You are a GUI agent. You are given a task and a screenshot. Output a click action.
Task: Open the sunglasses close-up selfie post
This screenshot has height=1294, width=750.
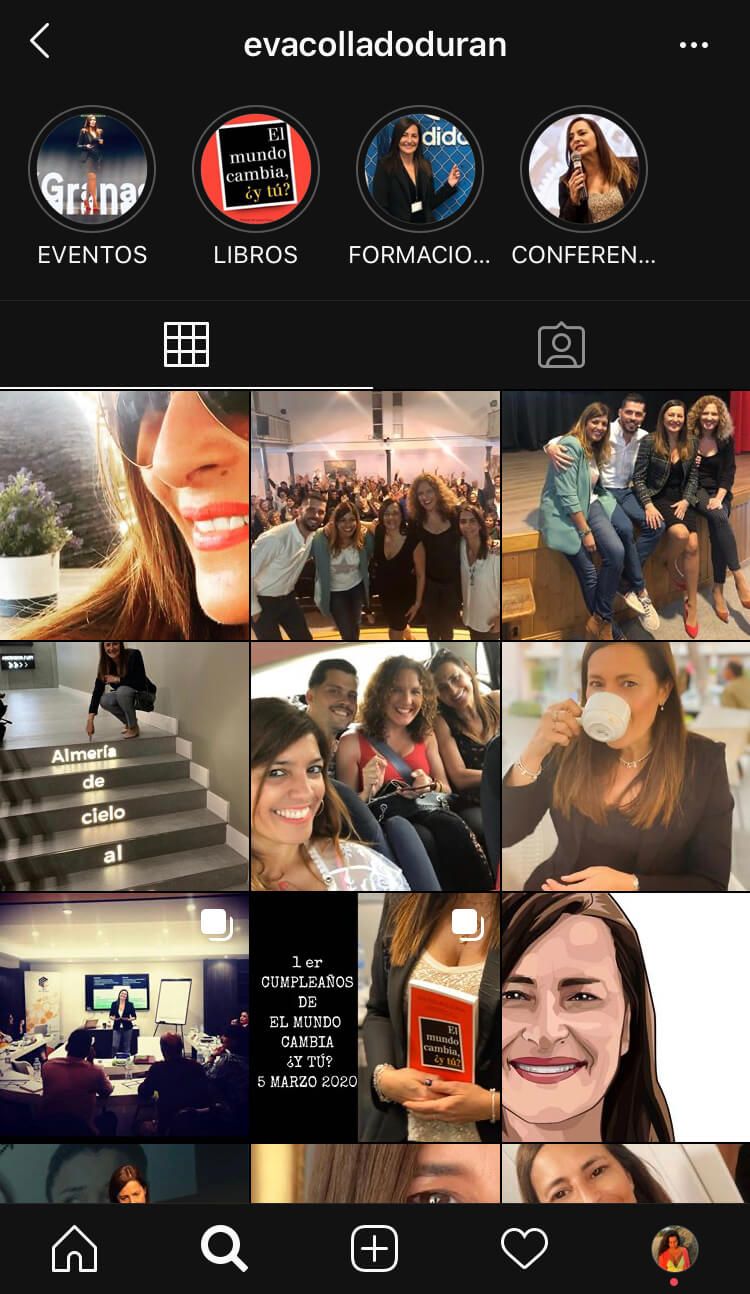[124, 515]
